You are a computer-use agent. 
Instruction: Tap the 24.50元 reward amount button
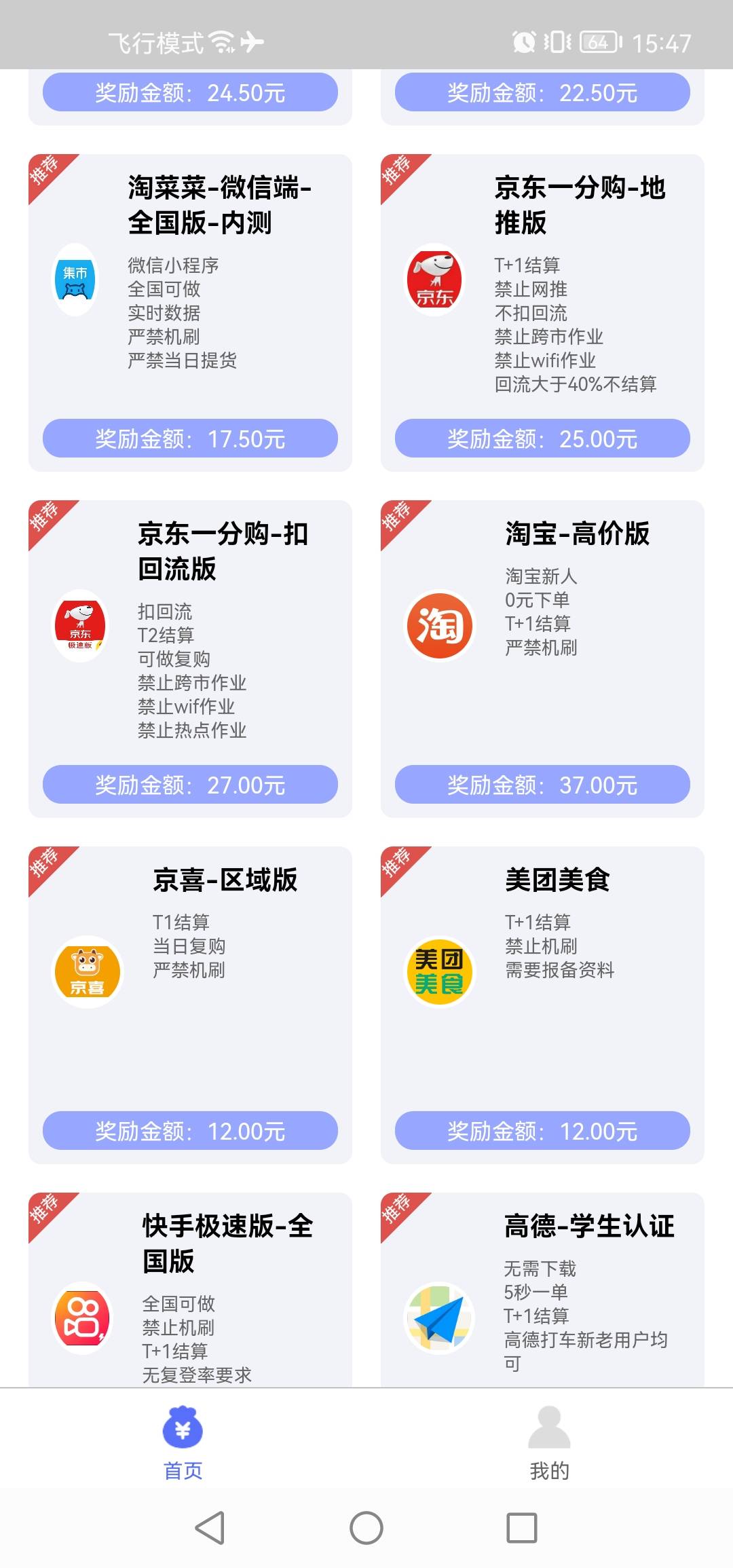coord(190,92)
